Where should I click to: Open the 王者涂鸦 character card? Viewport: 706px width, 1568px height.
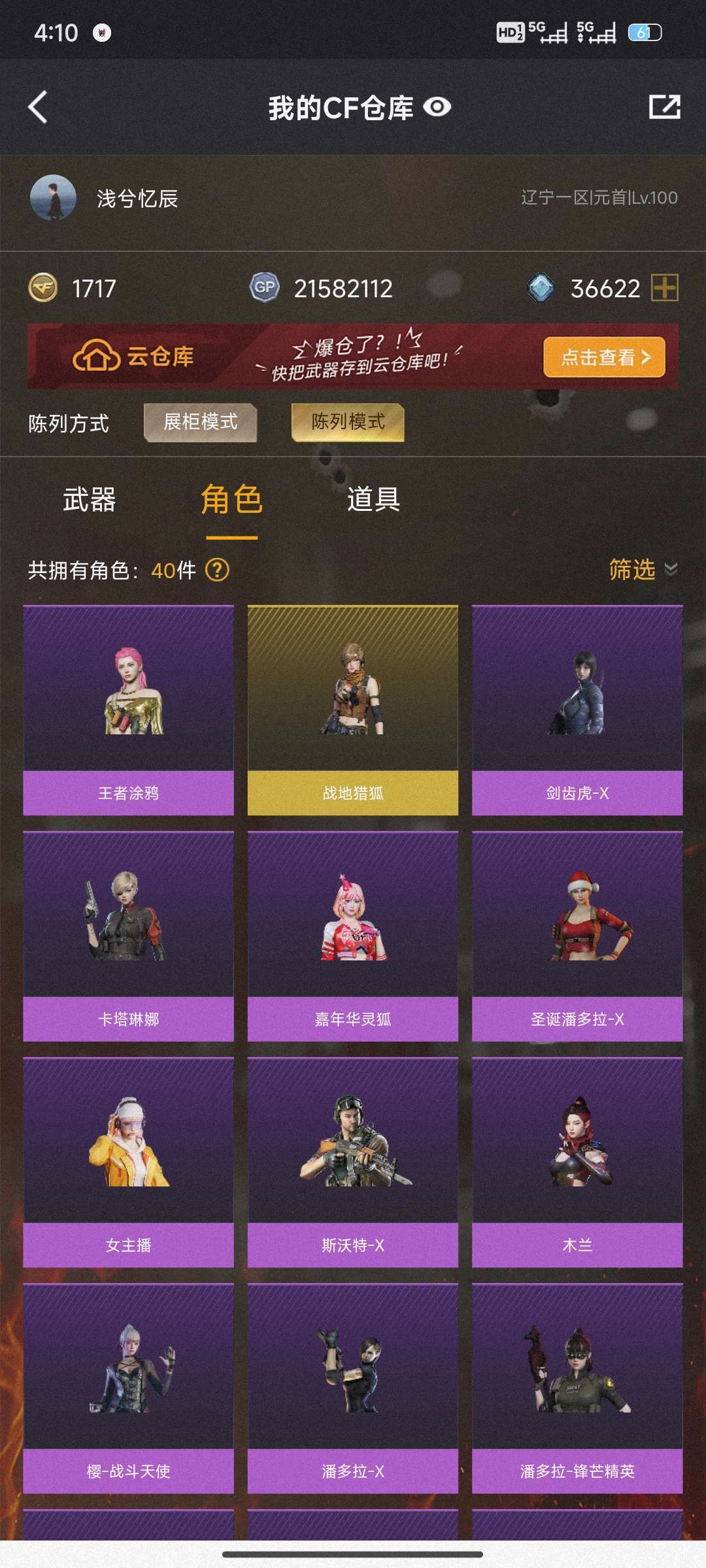click(128, 710)
